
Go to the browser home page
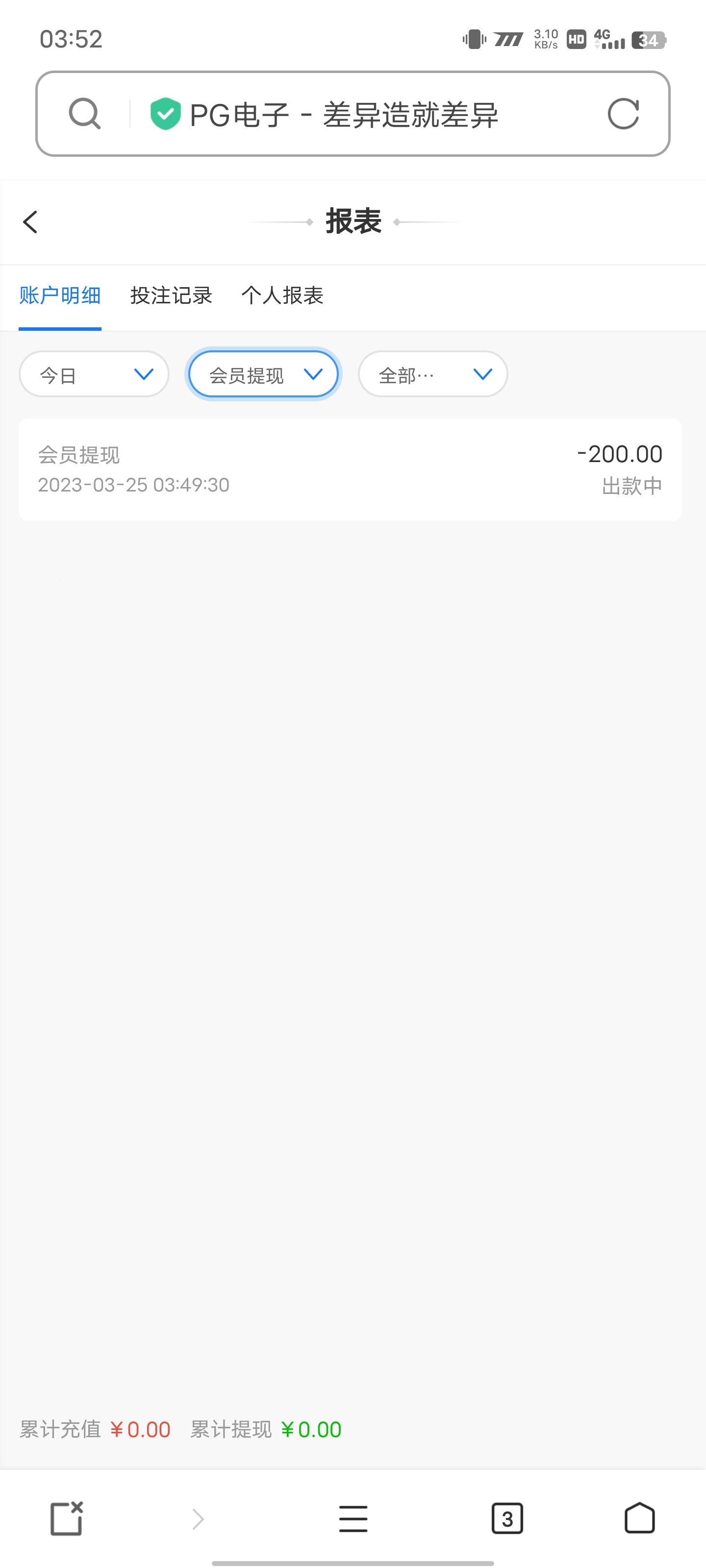click(x=639, y=1518)
